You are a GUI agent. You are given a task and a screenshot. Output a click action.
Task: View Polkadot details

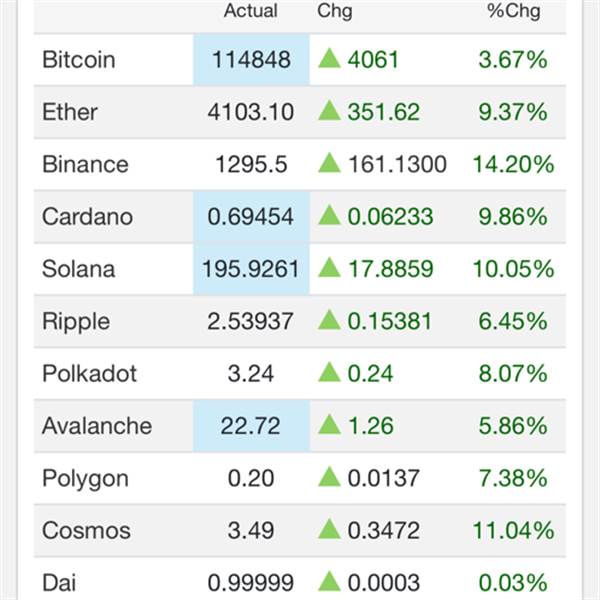(300, 374)
